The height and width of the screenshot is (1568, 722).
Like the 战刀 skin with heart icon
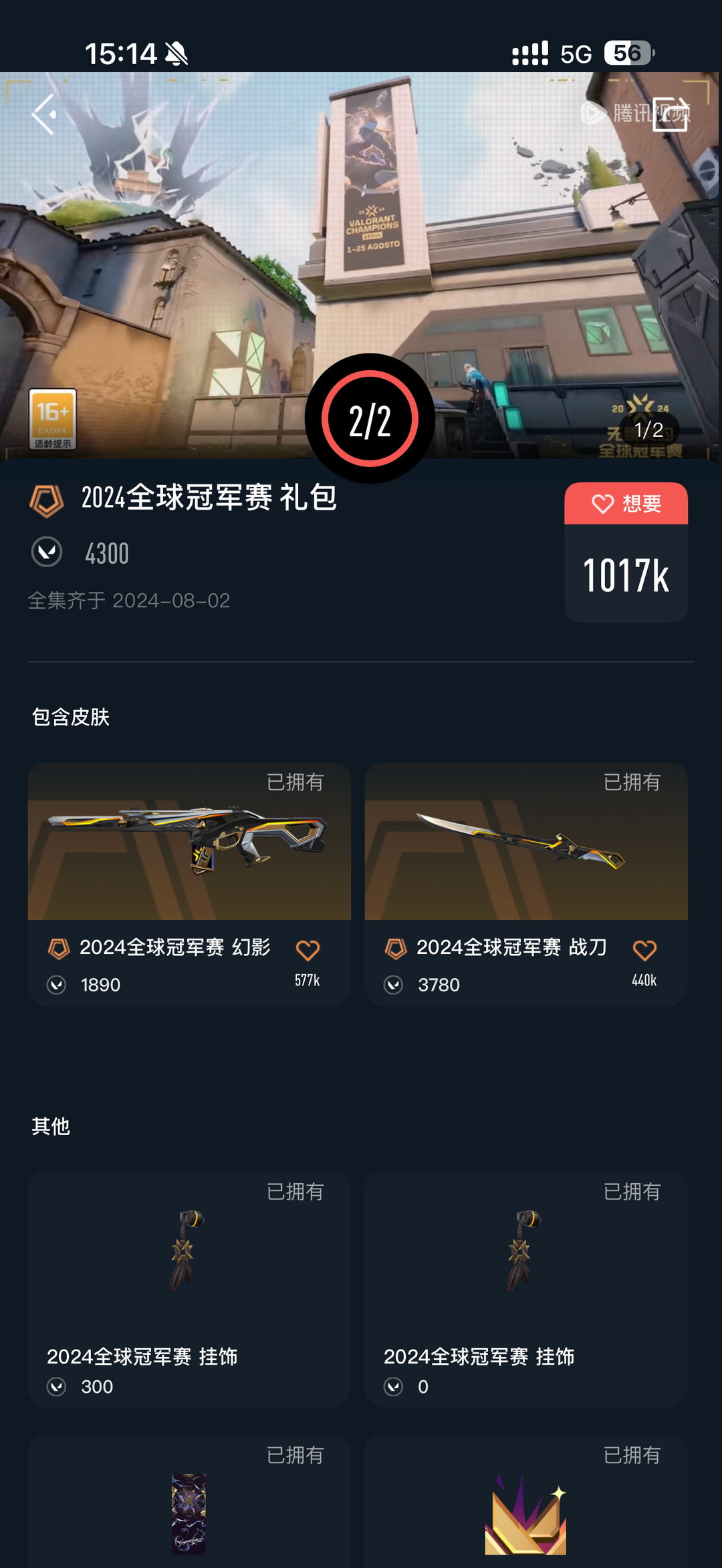644,951
